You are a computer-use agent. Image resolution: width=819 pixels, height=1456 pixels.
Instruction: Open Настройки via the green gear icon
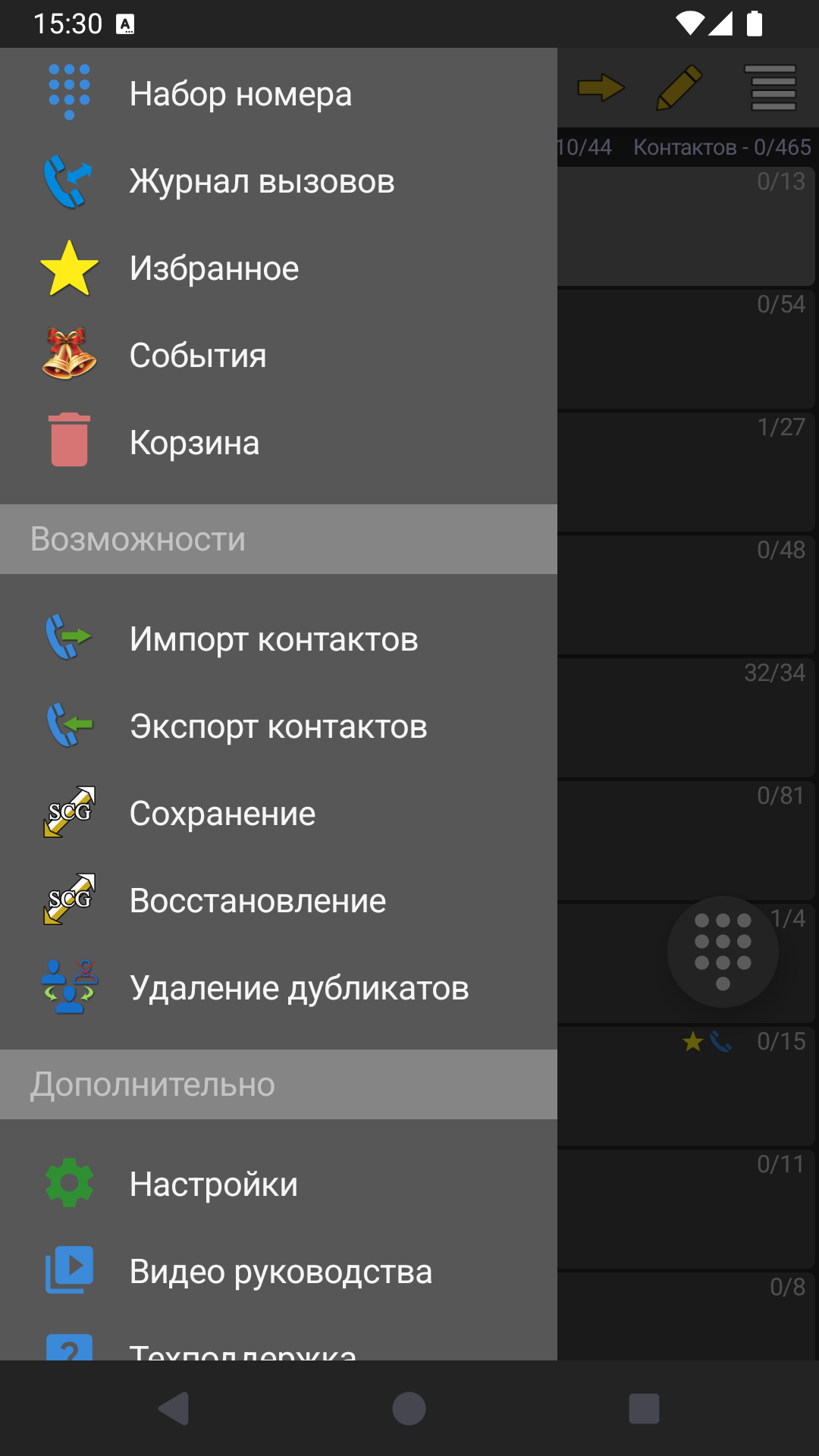click(x=69, y=1183)
